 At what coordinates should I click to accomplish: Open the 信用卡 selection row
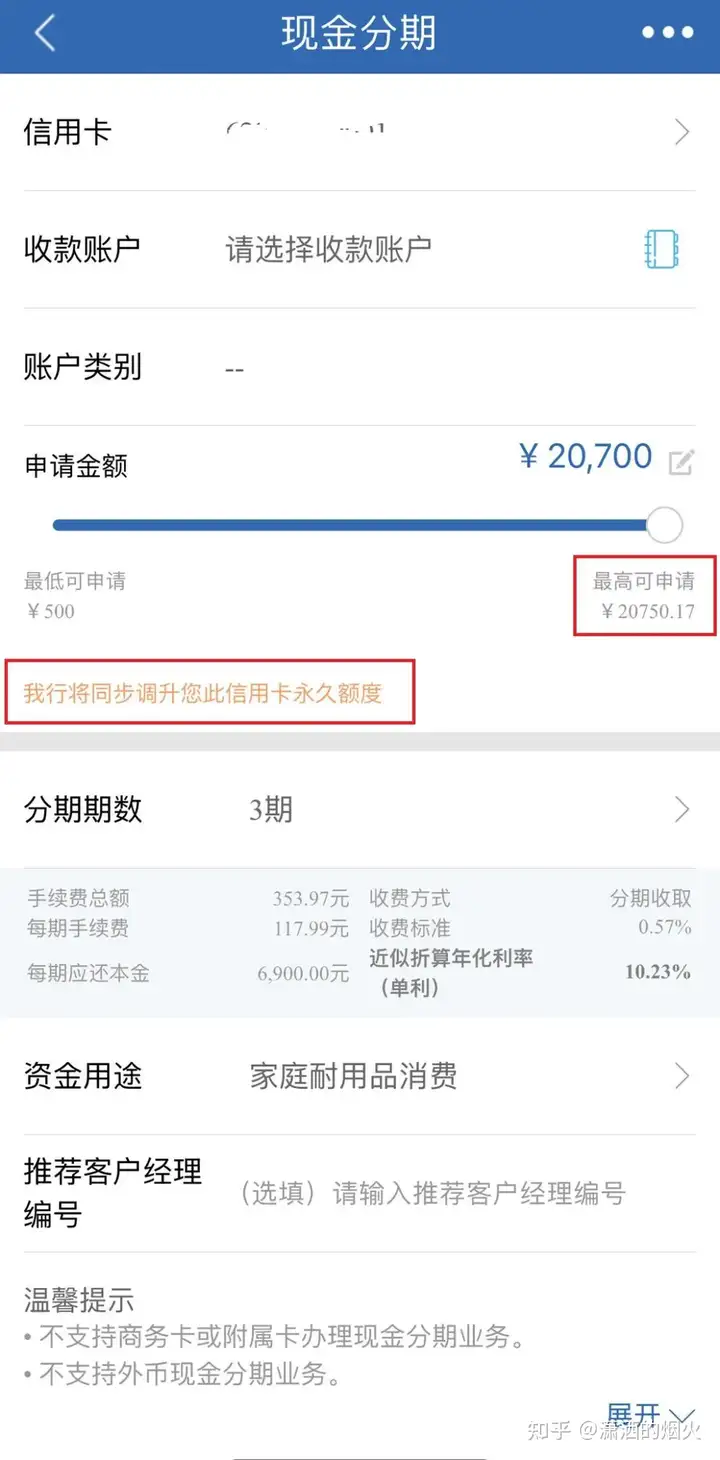[x=360, y=132]
